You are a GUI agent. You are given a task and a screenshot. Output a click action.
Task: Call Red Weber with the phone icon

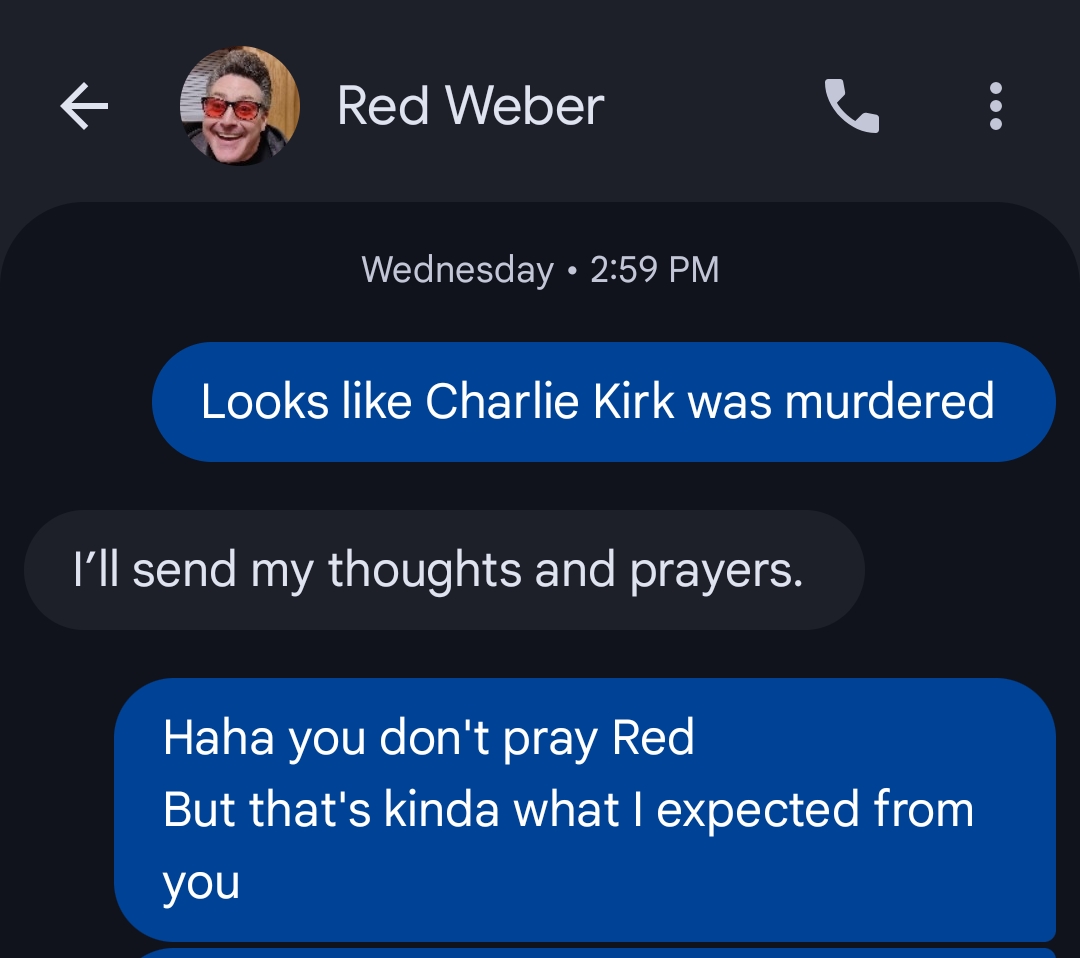pos(851,106)
